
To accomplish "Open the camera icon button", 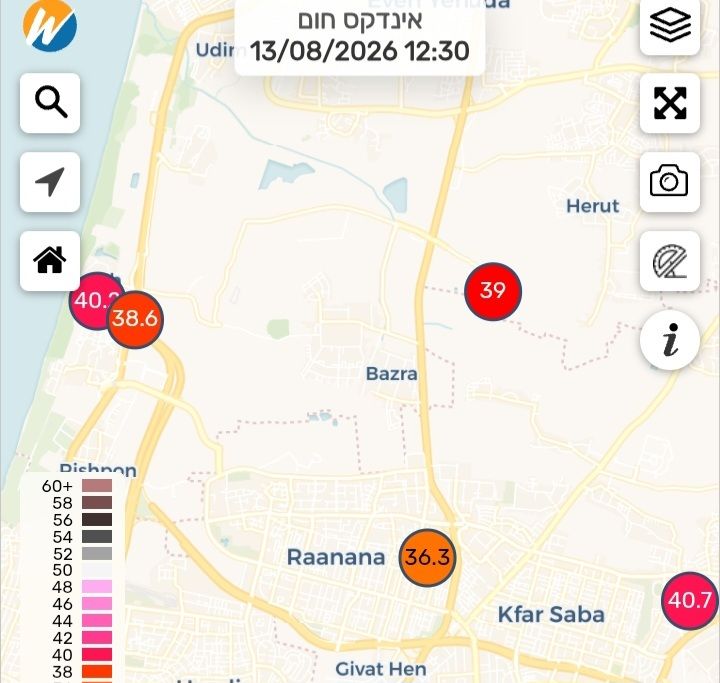I will (x=669, y=182).
